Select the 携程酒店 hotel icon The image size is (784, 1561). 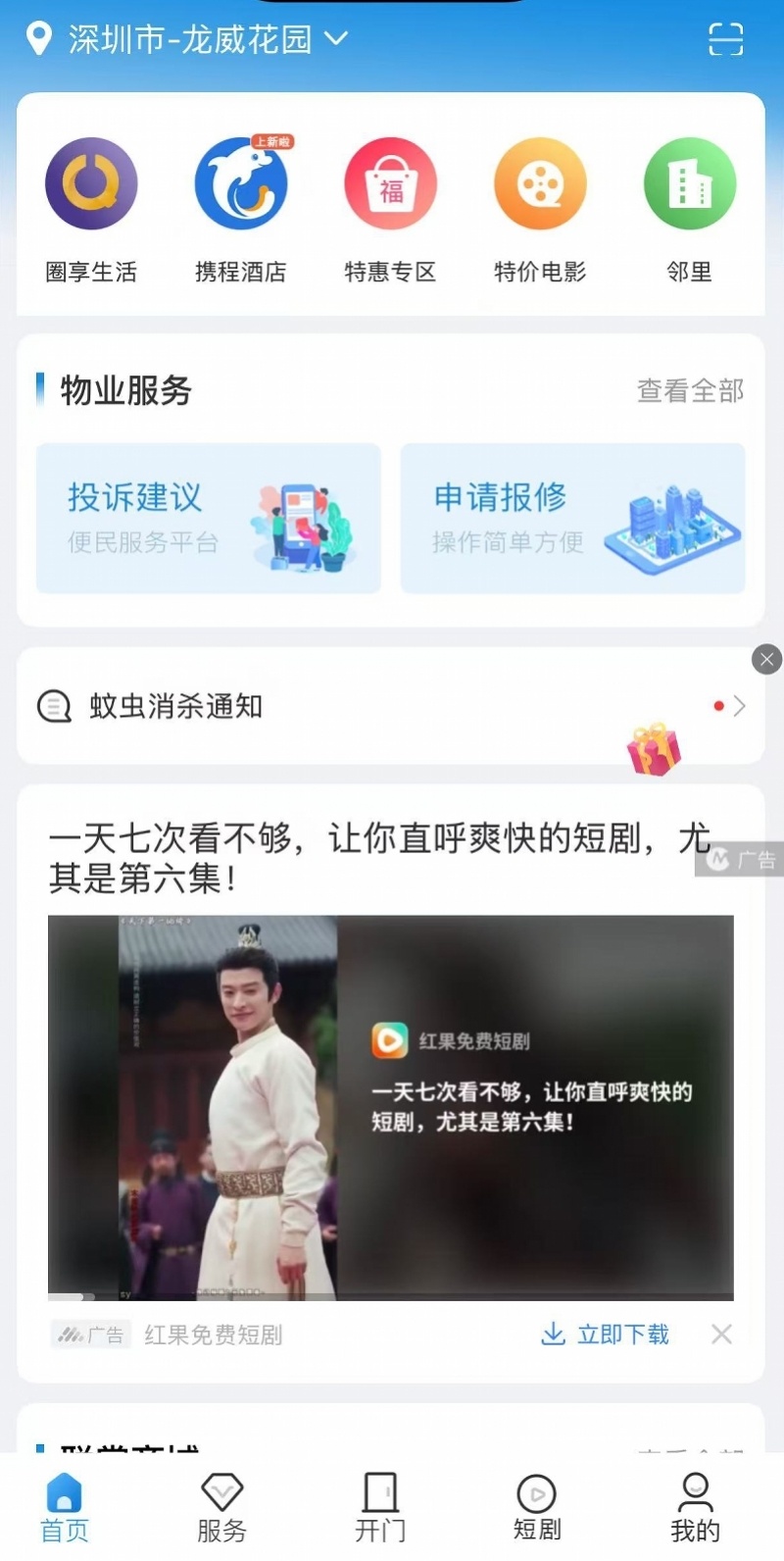pyautogui.click(x=240, y=184)
